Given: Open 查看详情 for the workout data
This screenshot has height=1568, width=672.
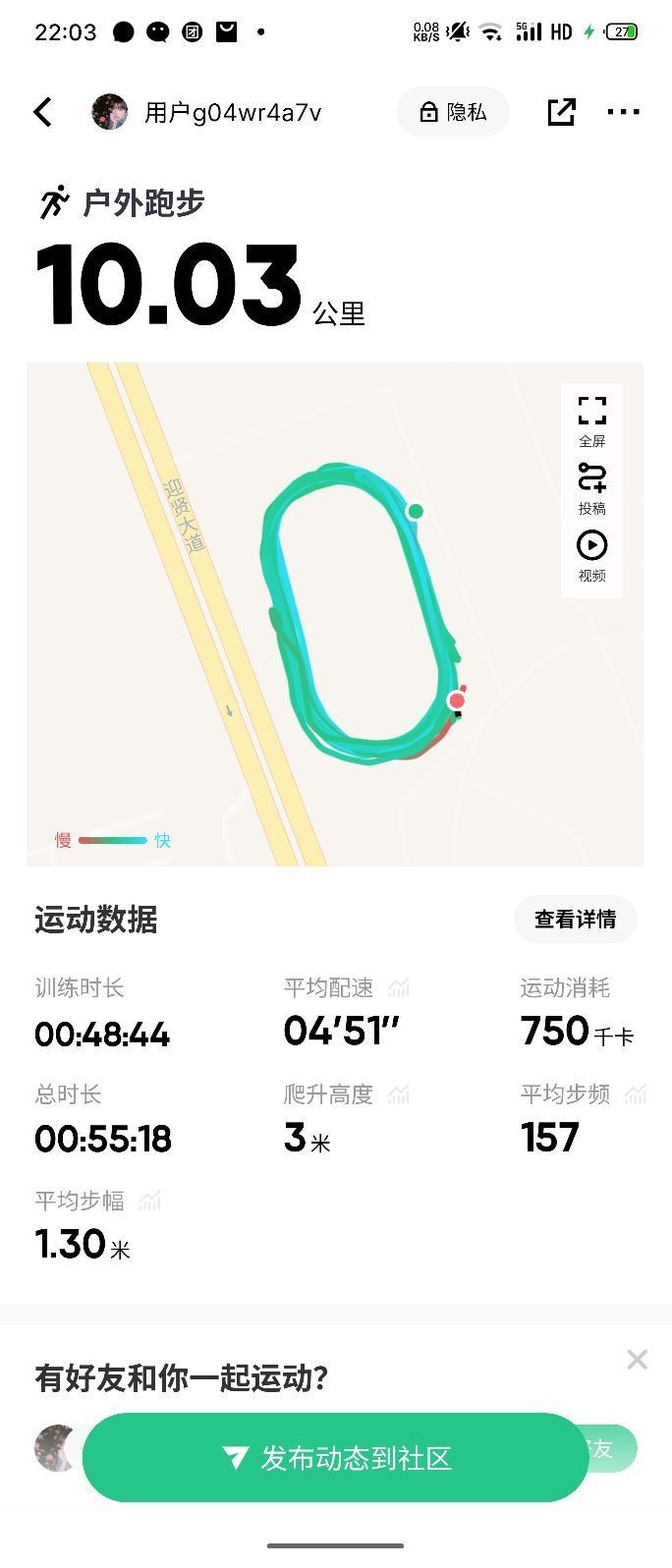Looking at the screenshot, I should (575, 920).
